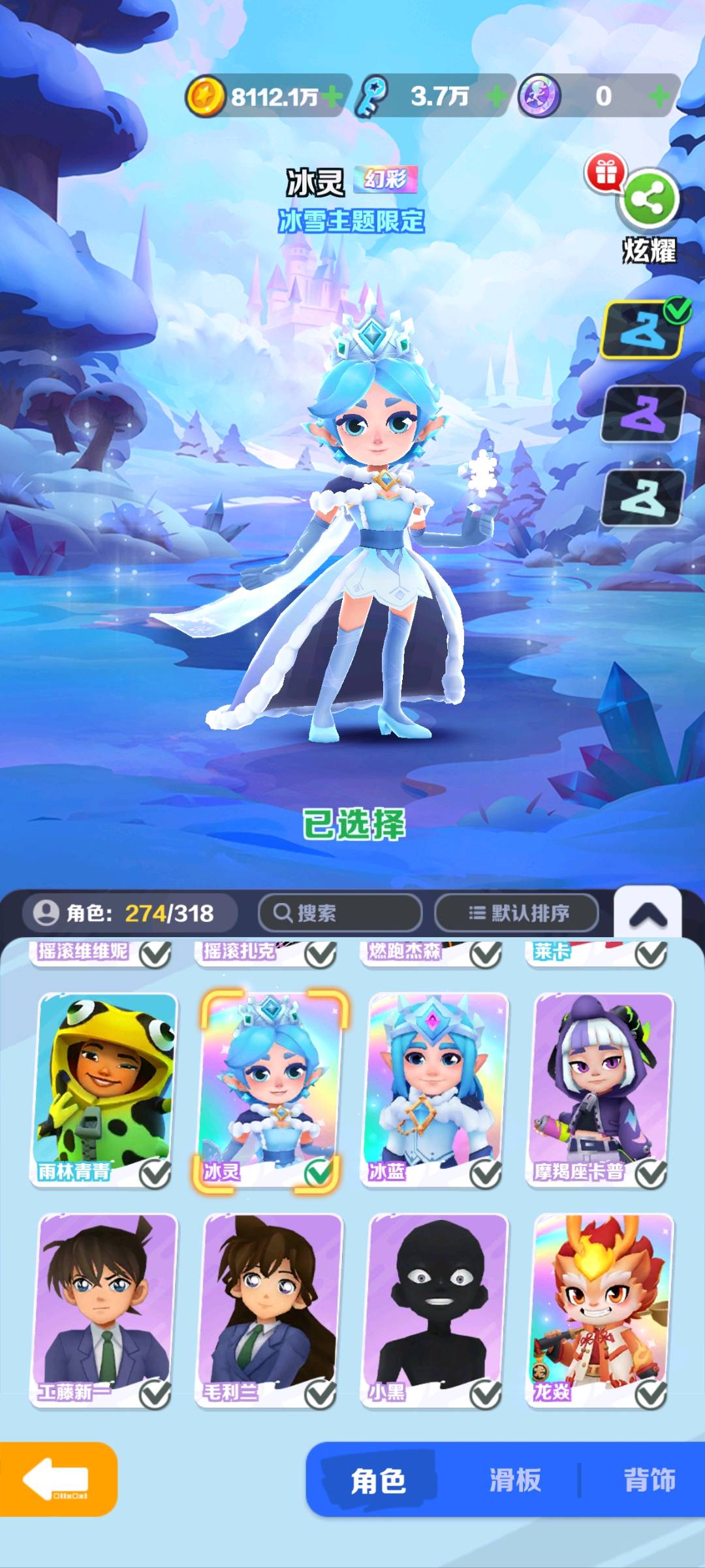
Task: Add more keys with the green plus
Action: click(497, 97)
